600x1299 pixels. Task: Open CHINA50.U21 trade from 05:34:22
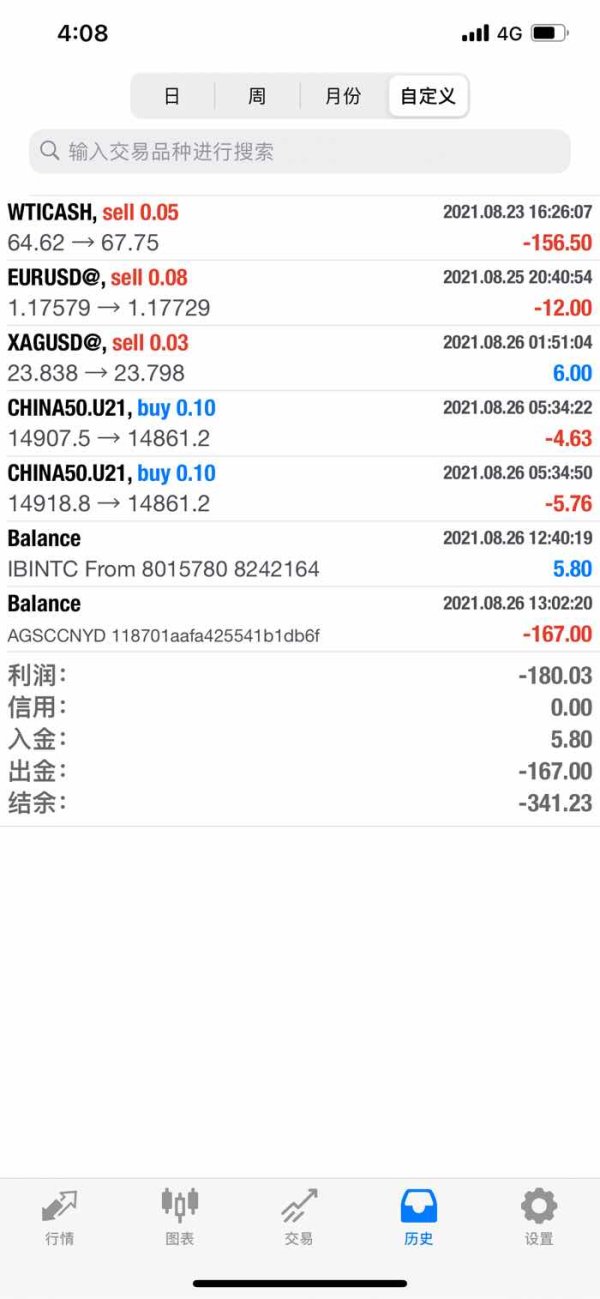click(x=300, y=423)
